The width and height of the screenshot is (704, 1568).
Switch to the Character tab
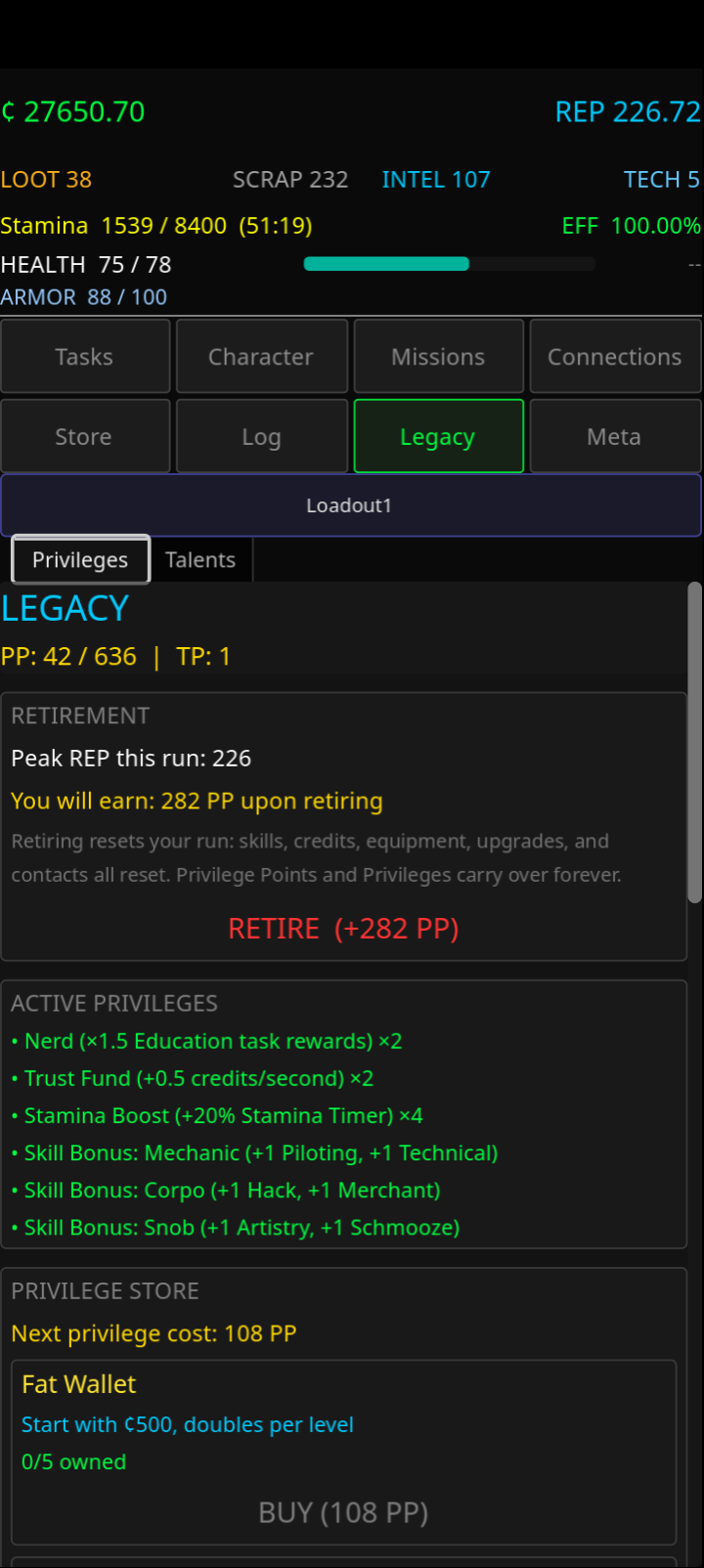pos(261,357)
